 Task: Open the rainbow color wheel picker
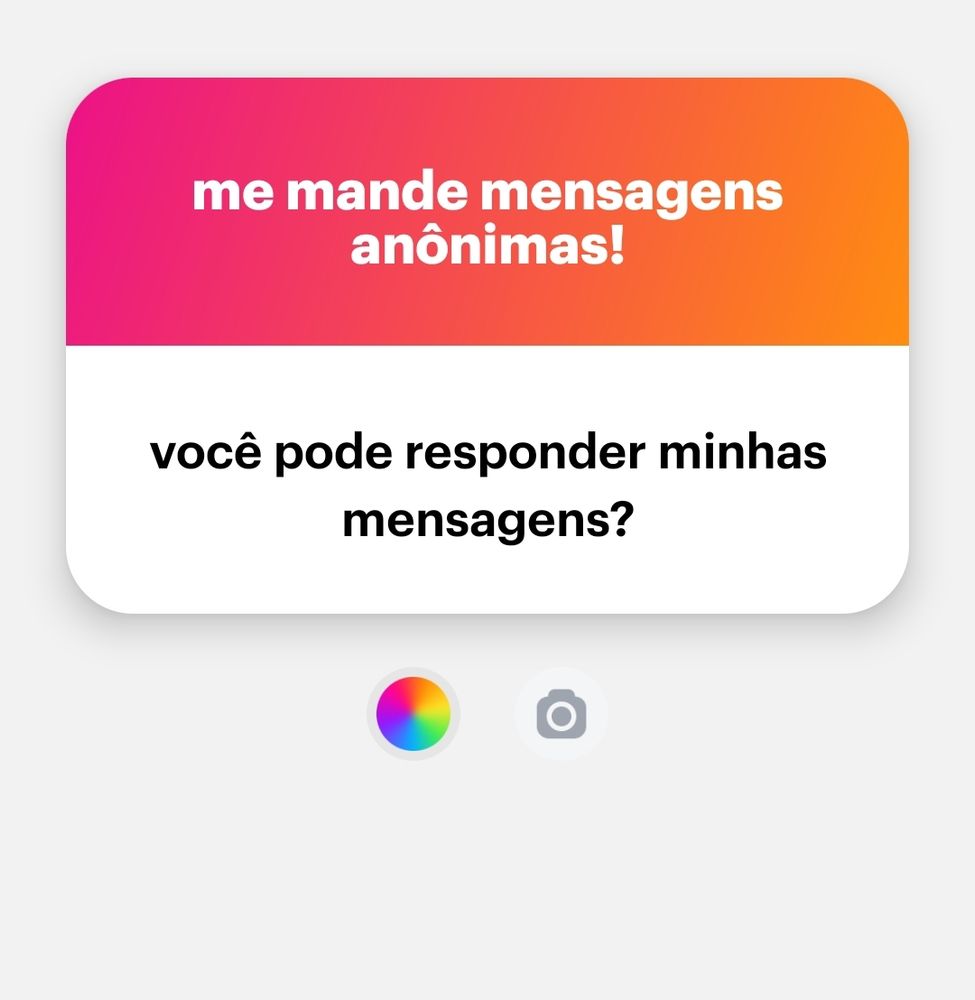click(413, 714)
